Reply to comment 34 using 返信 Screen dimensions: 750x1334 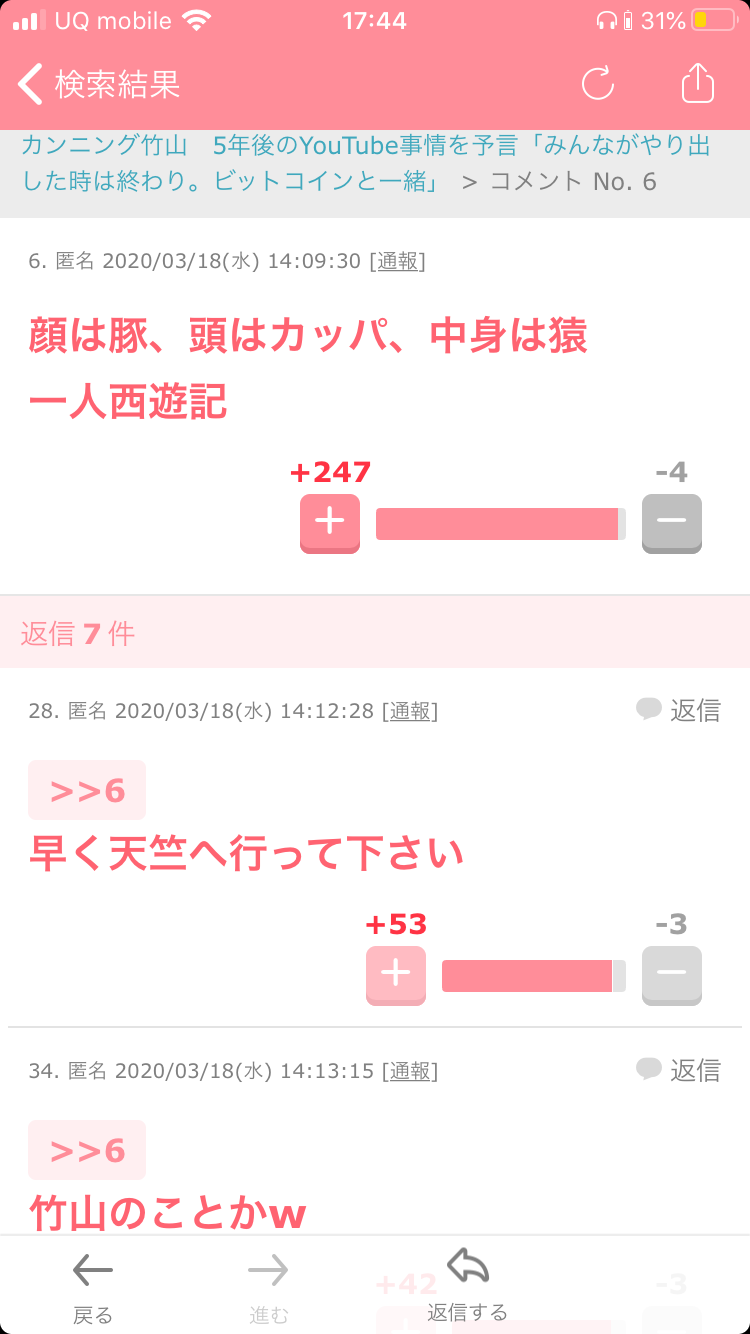coord(679,1070)
